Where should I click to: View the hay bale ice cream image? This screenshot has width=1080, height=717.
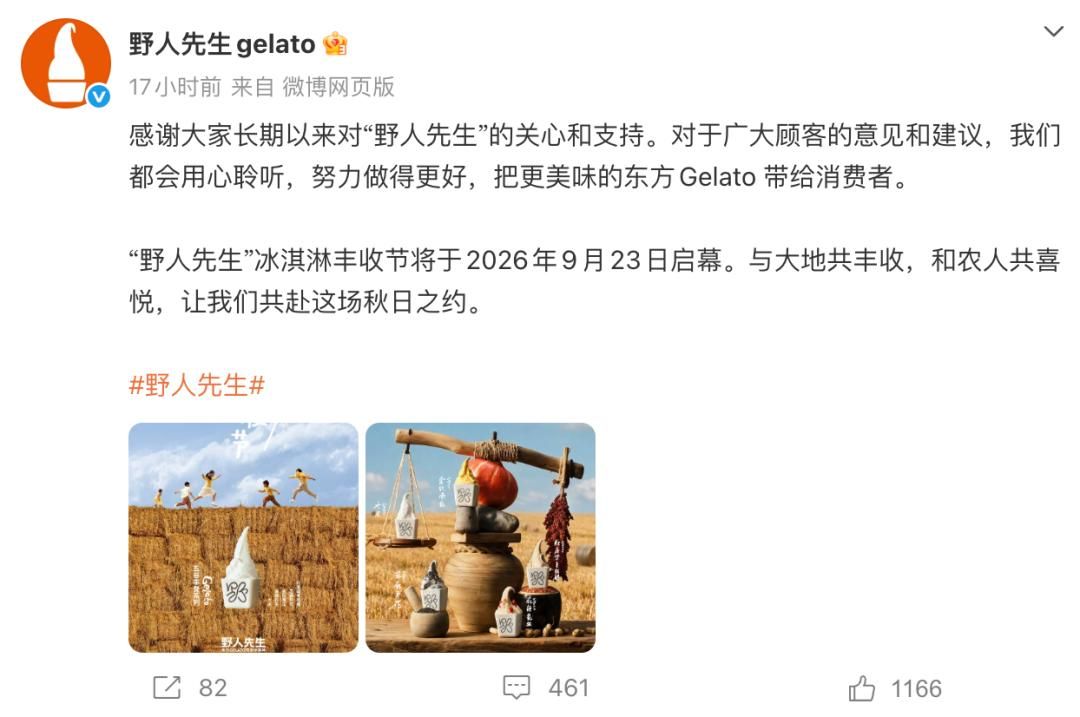243,537
